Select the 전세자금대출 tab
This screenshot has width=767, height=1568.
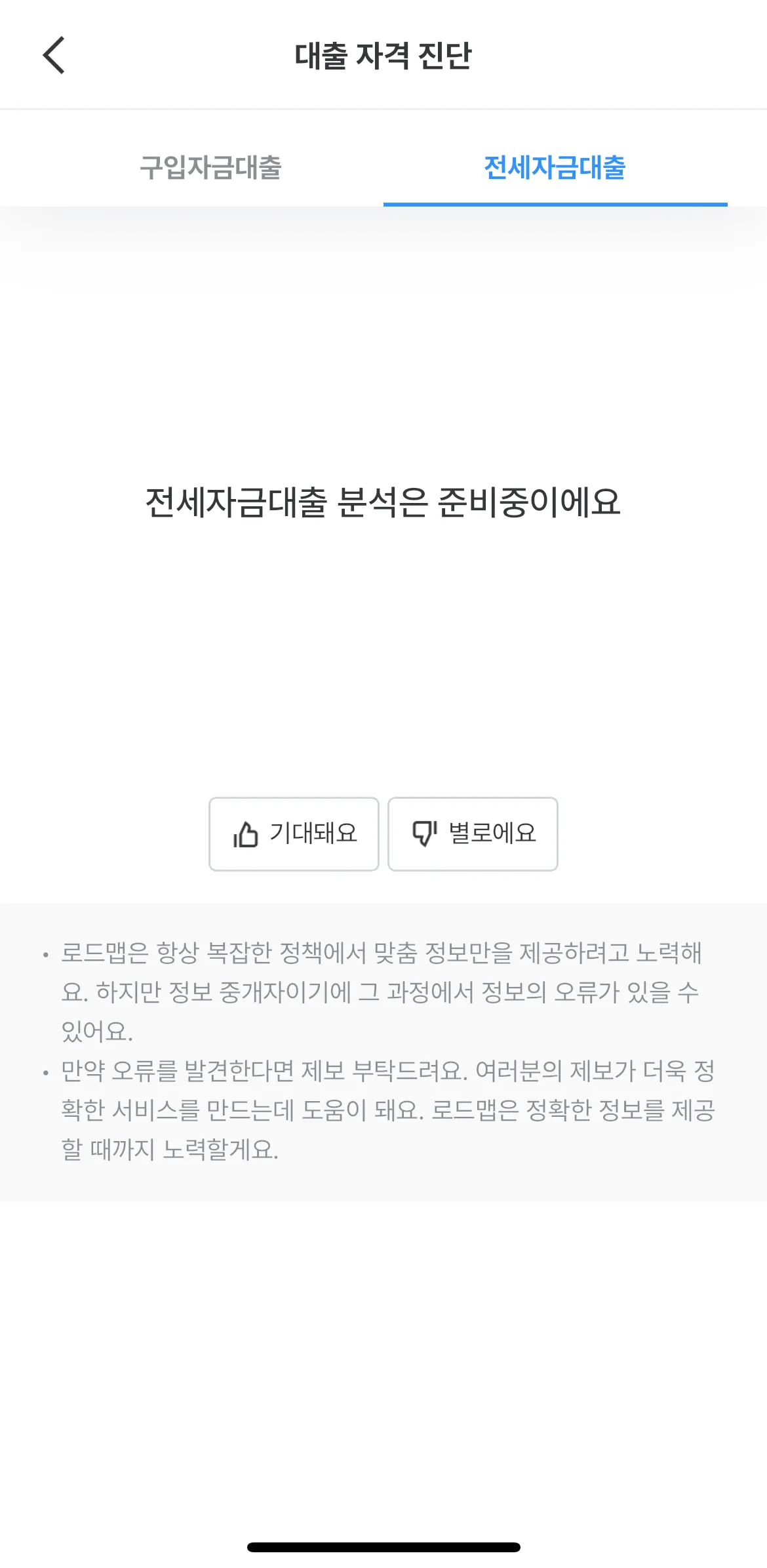click(x=555, y=167)
